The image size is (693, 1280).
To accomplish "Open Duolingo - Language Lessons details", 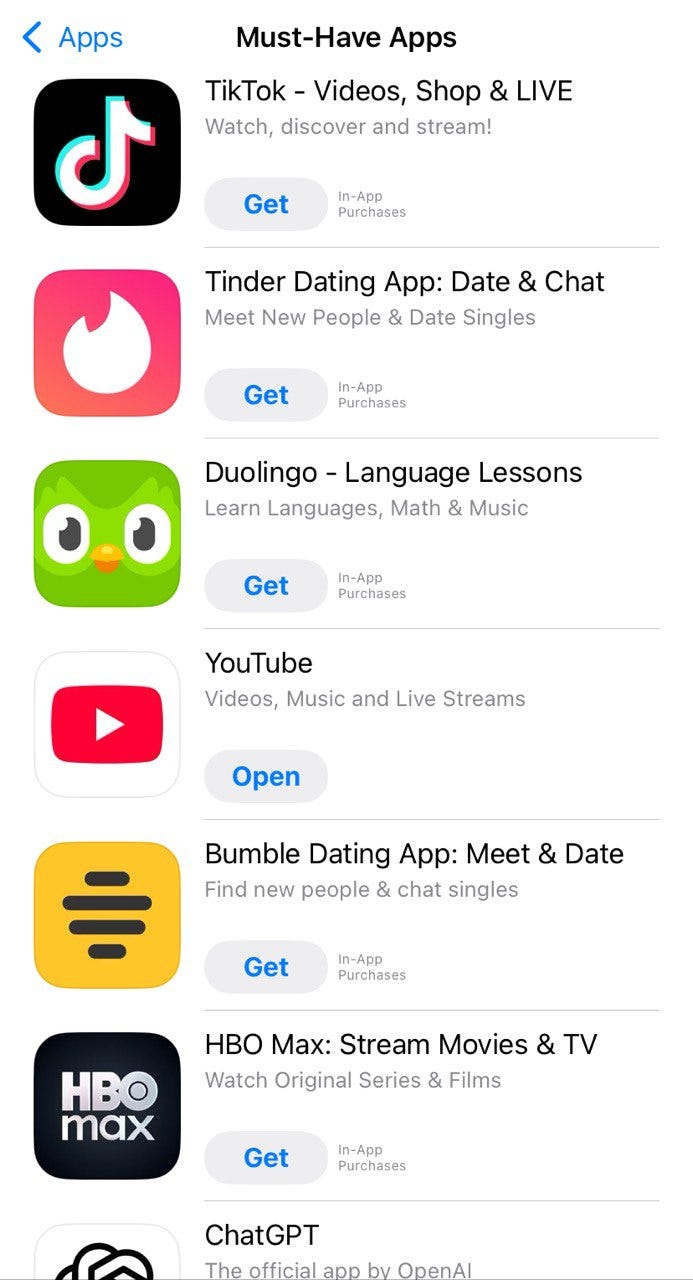I will pos(393,473).
